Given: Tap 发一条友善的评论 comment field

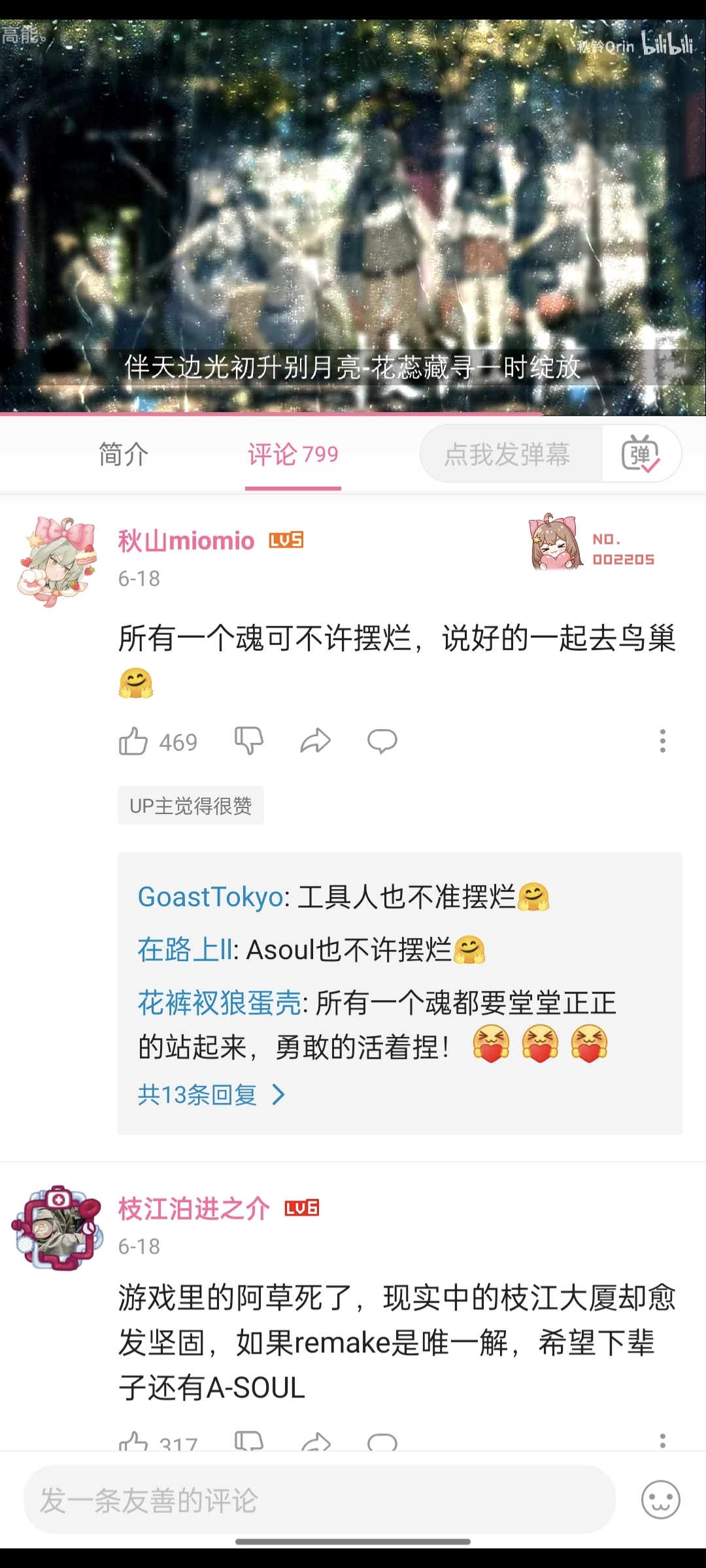Looking at the screenshot, I should click(x=319, y=1499).
